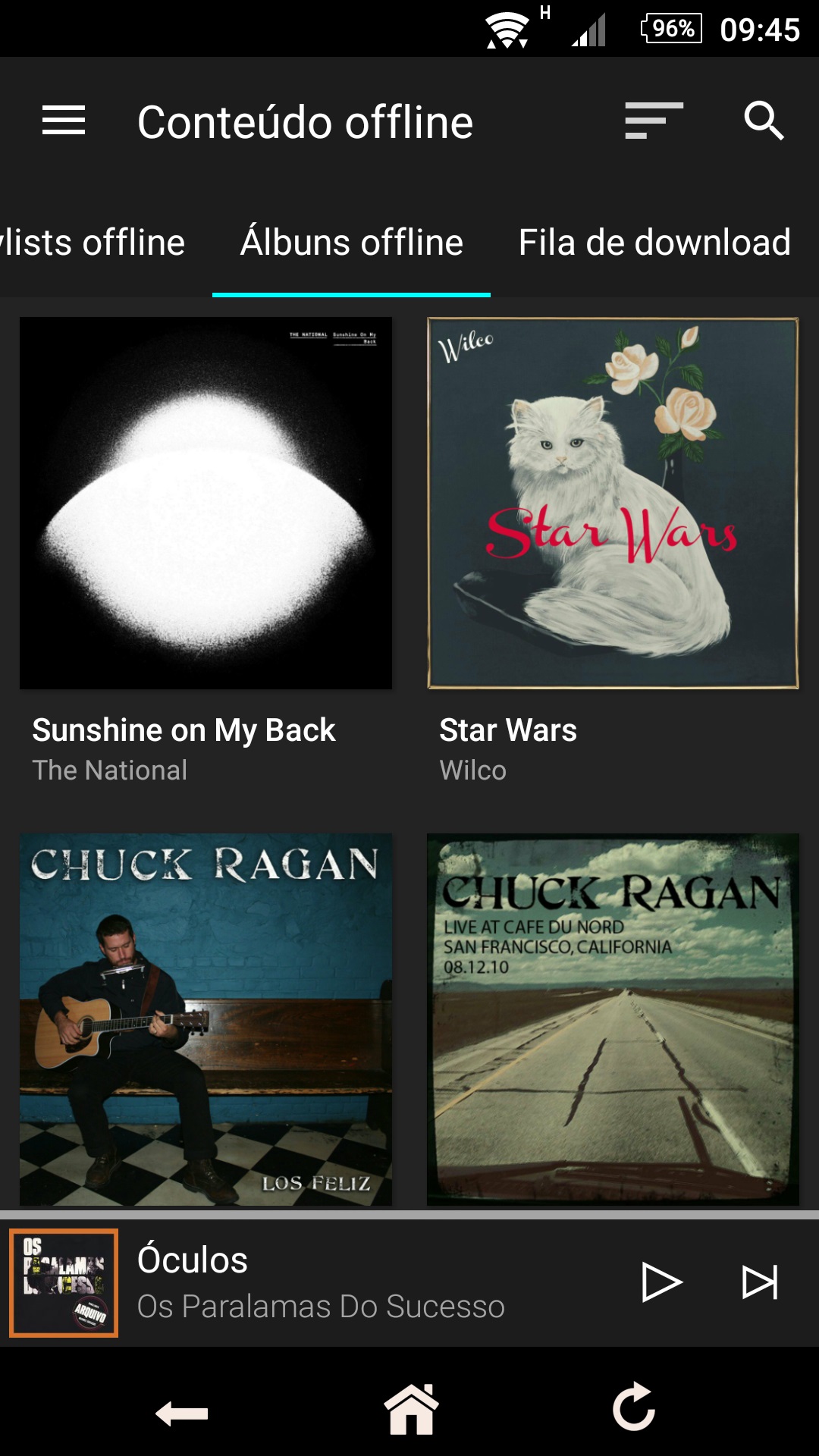Play the track Óculos
The image size is (819, 1456).
pos(662,1282)
